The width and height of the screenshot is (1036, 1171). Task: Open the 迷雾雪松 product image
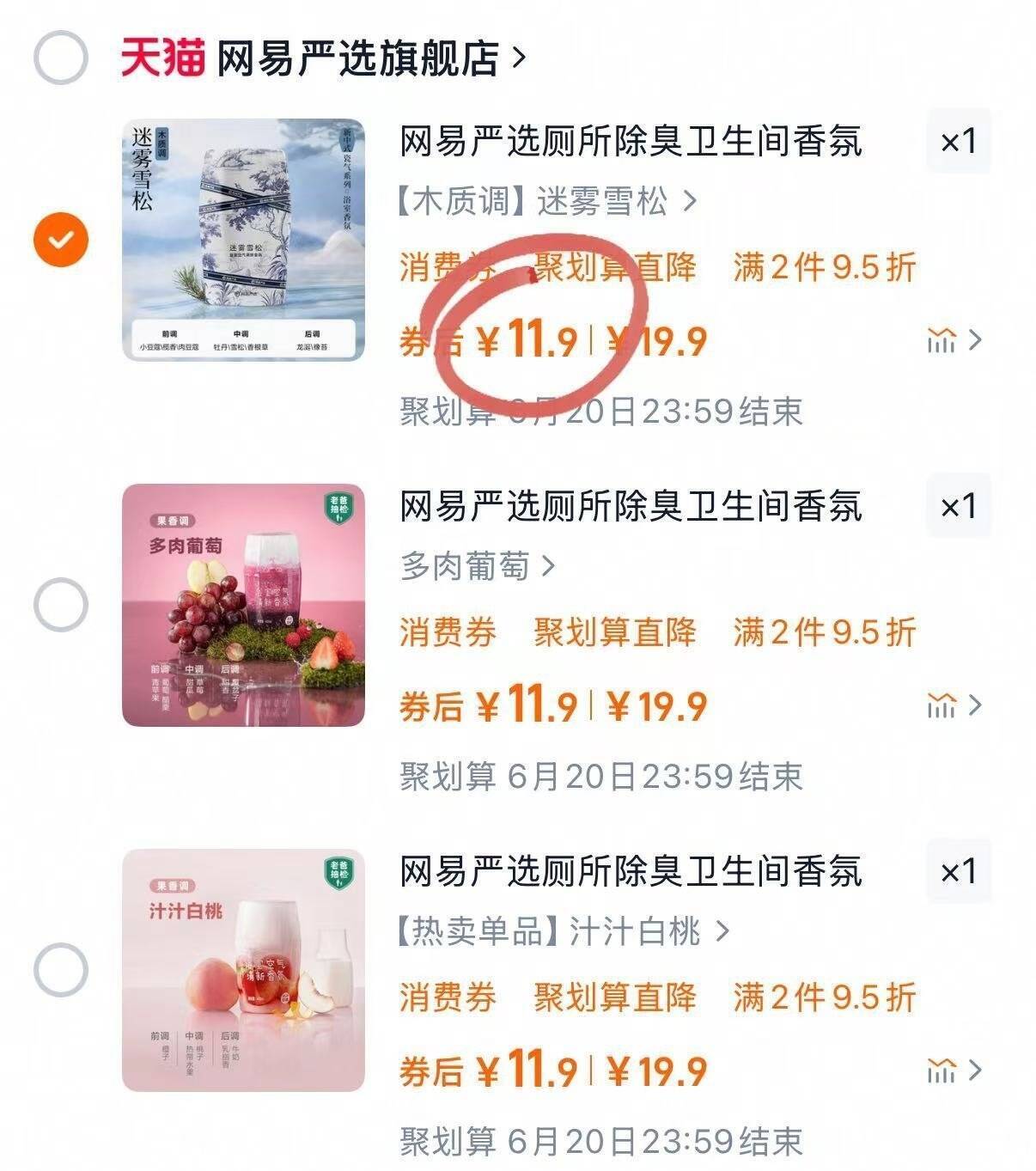click(x=243, y=240)
